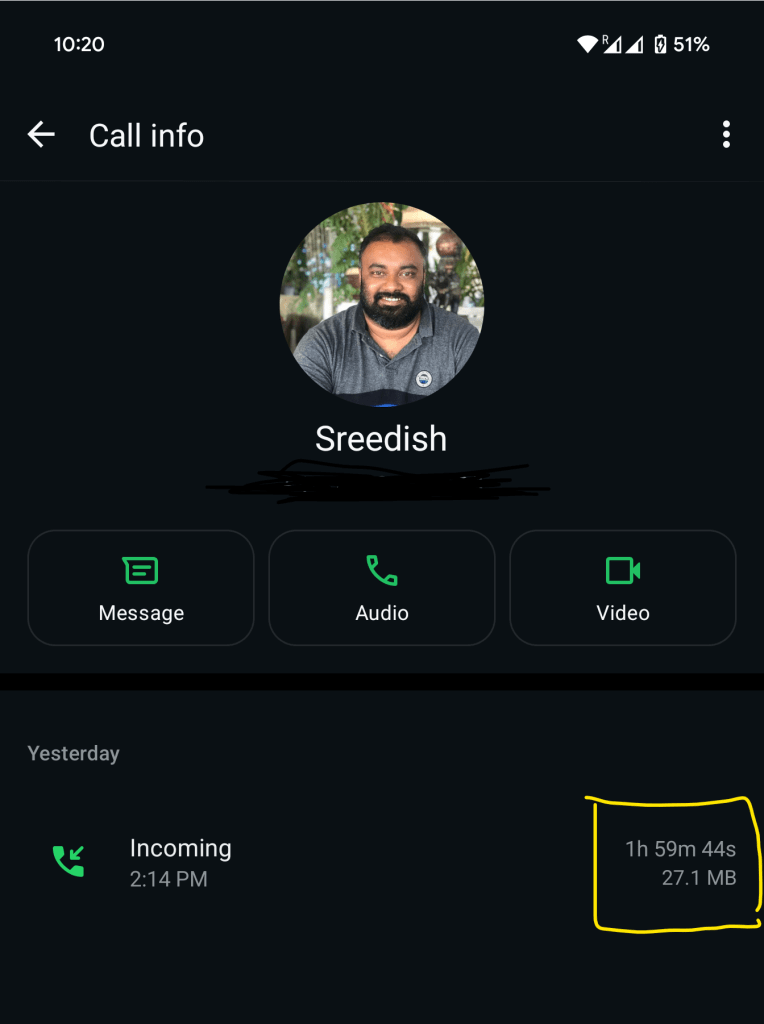Open the overflow menu
This screenshot has height=1024, width=764.
tap(726, 135)
